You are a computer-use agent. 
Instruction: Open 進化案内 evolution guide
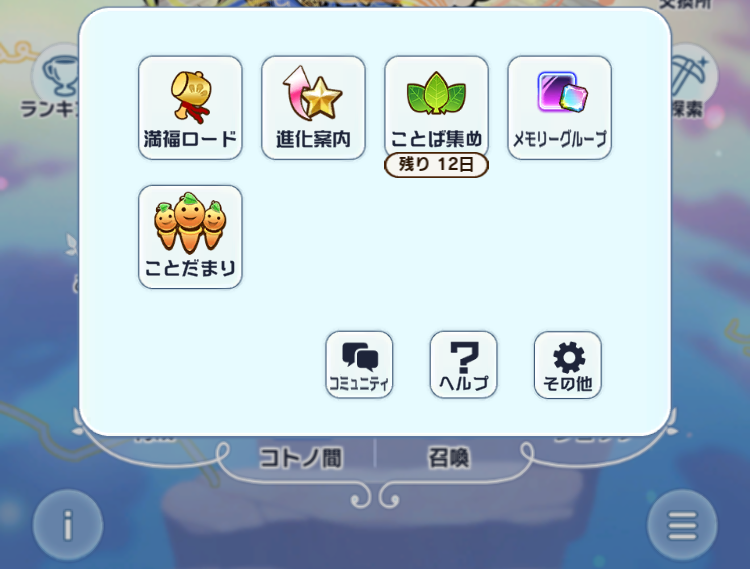313,107
